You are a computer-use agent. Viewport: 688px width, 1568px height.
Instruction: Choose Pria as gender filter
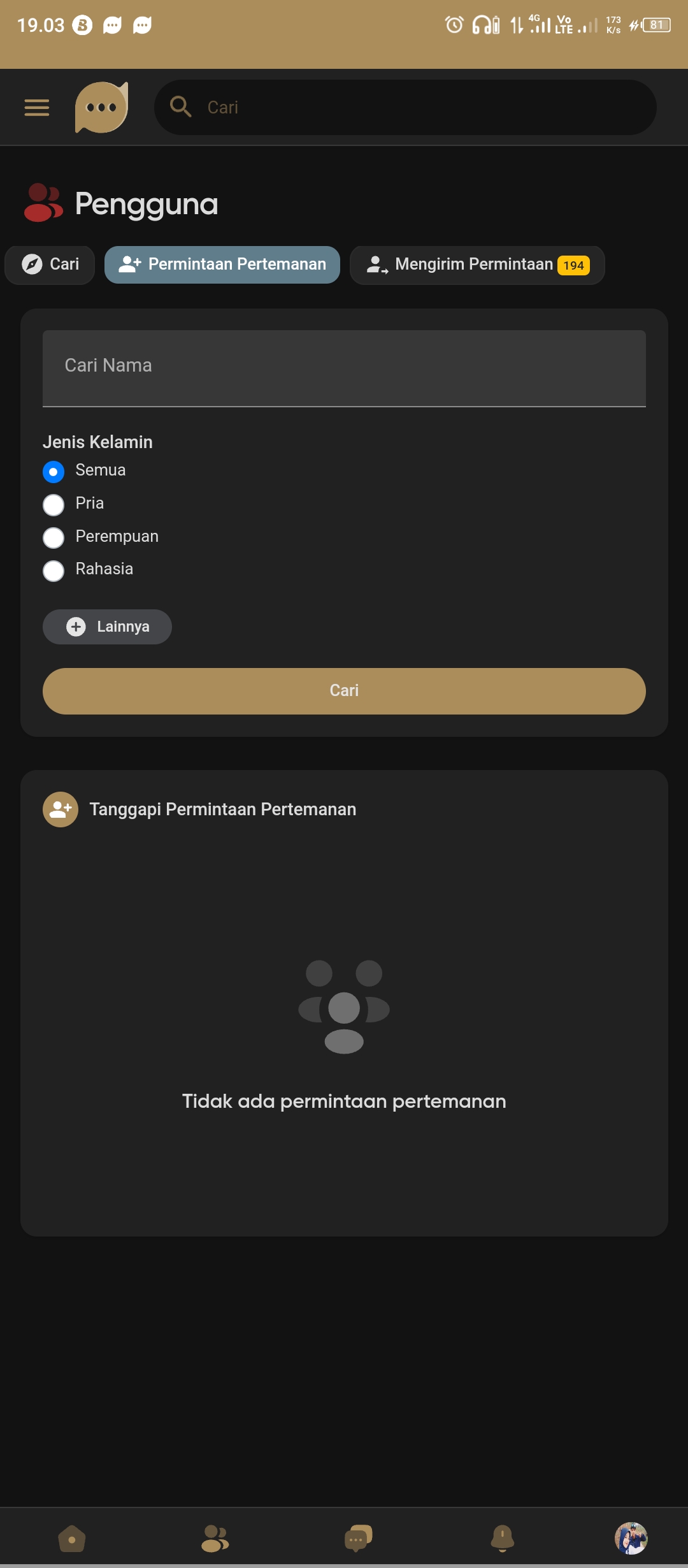pos(54,505)
